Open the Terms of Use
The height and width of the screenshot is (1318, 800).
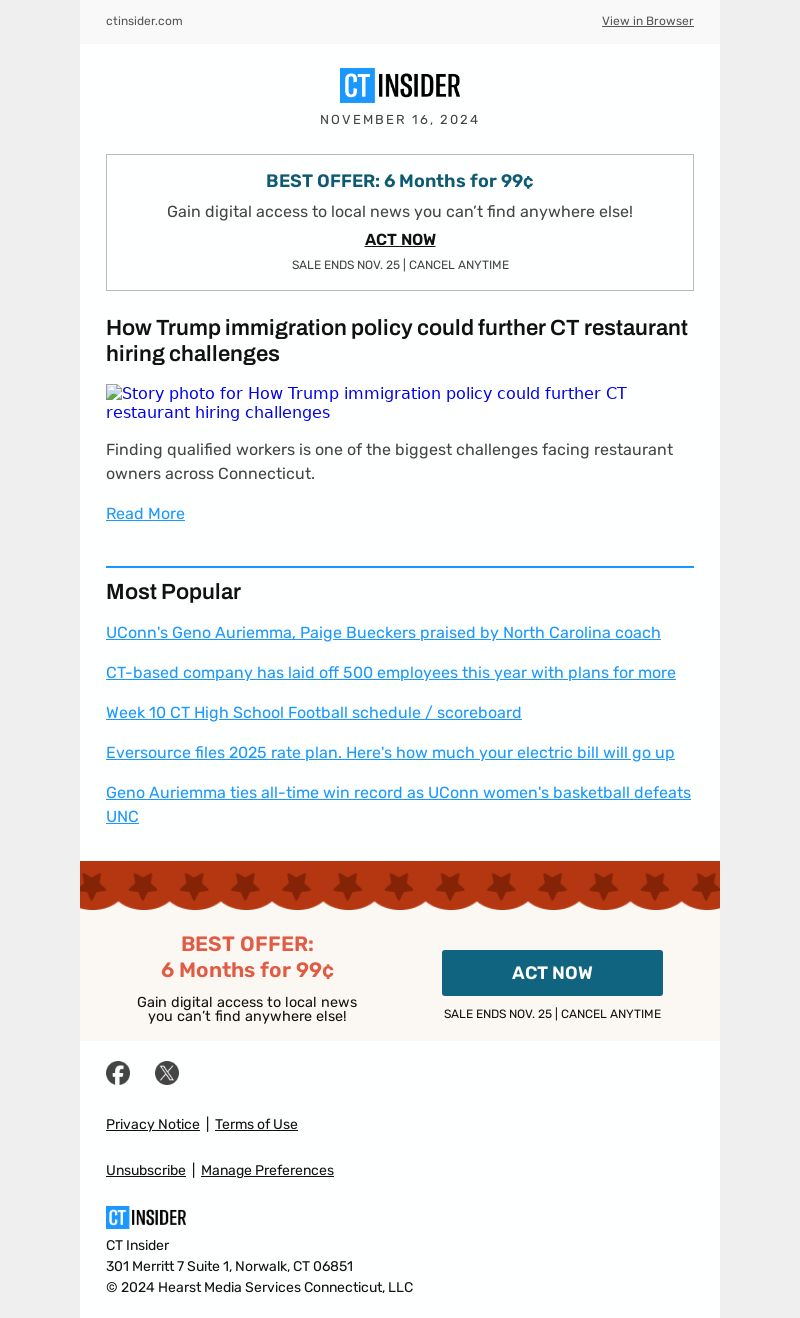point(256,1125)
